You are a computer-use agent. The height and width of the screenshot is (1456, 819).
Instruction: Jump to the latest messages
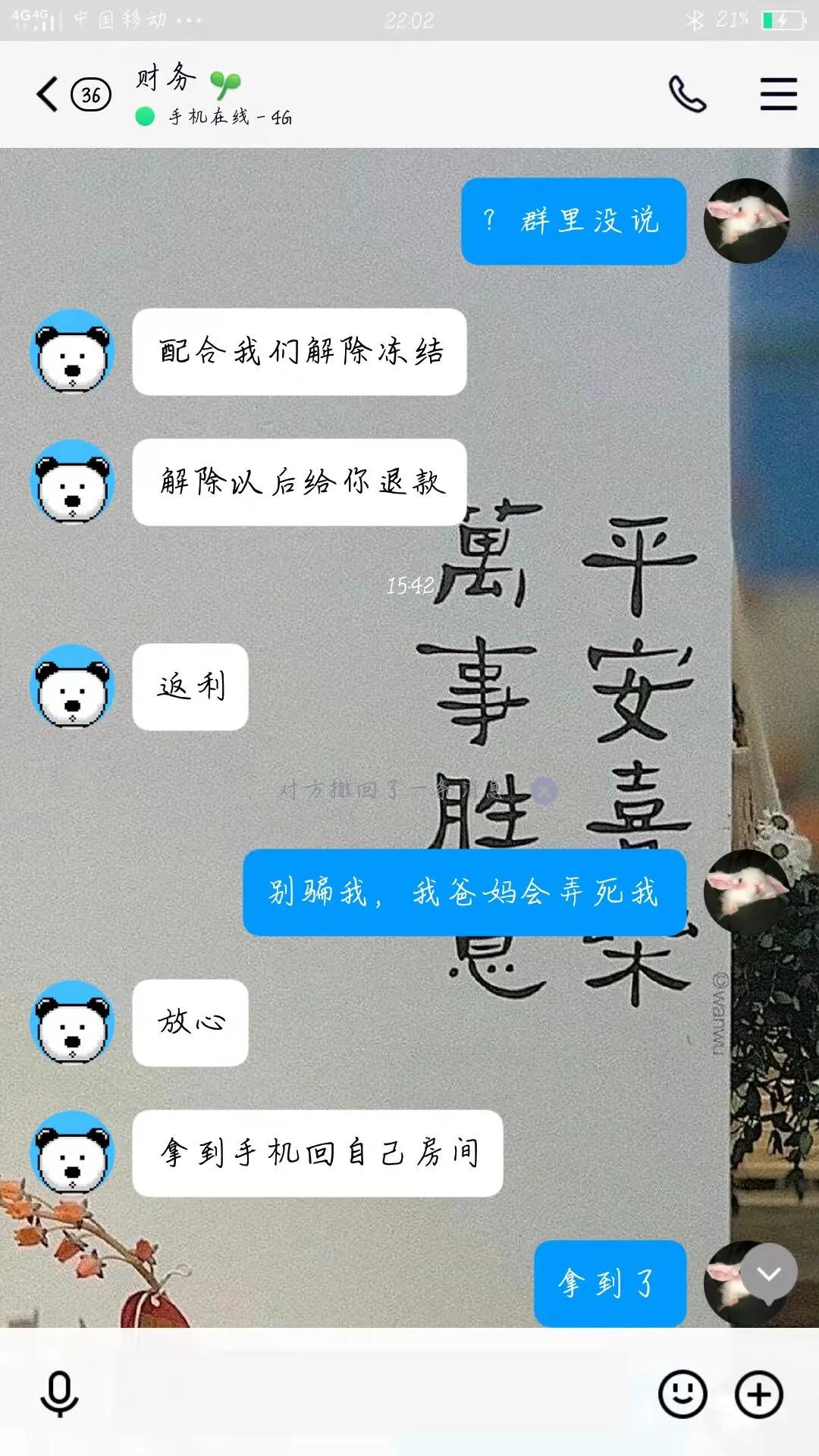tap(768, 1274)
